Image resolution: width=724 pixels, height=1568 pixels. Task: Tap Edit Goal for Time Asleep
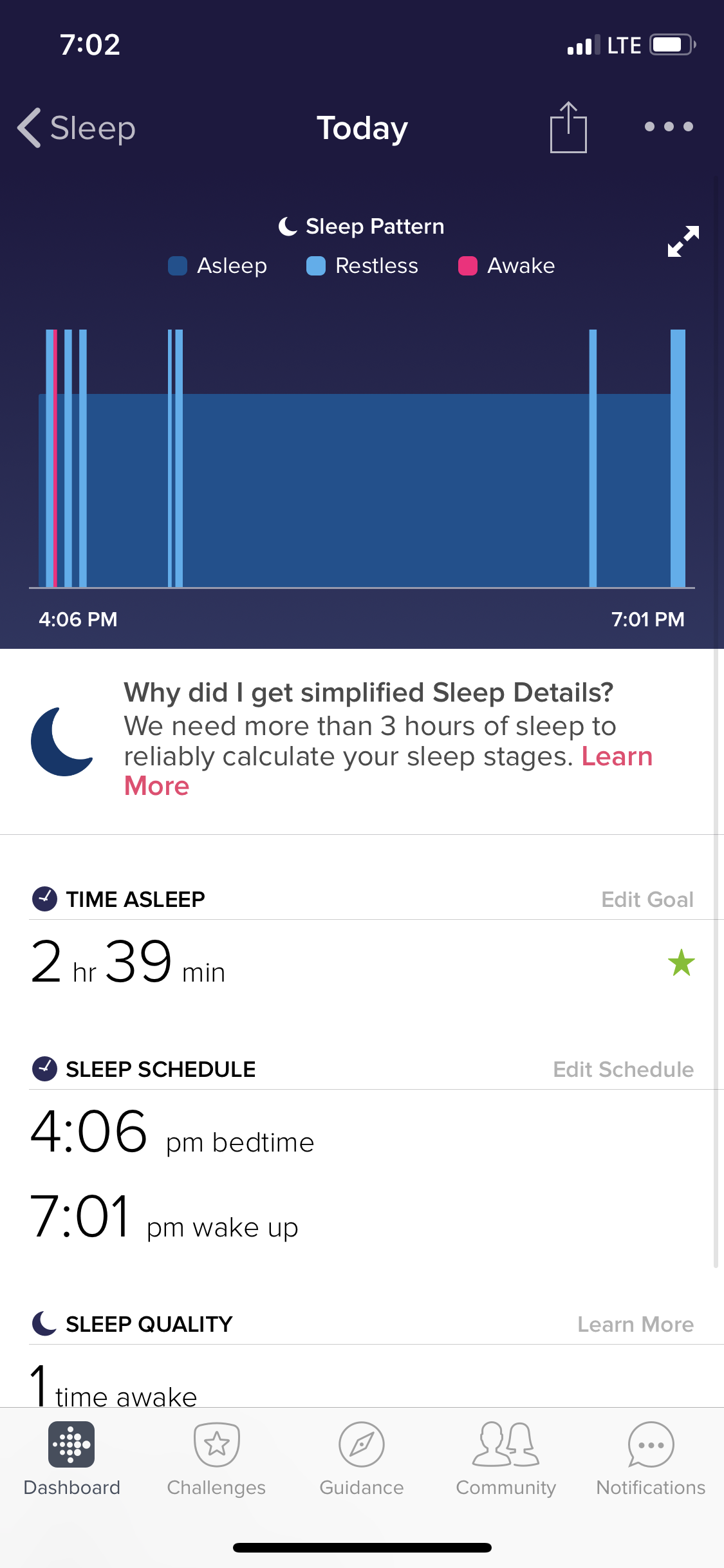(647, 899)
